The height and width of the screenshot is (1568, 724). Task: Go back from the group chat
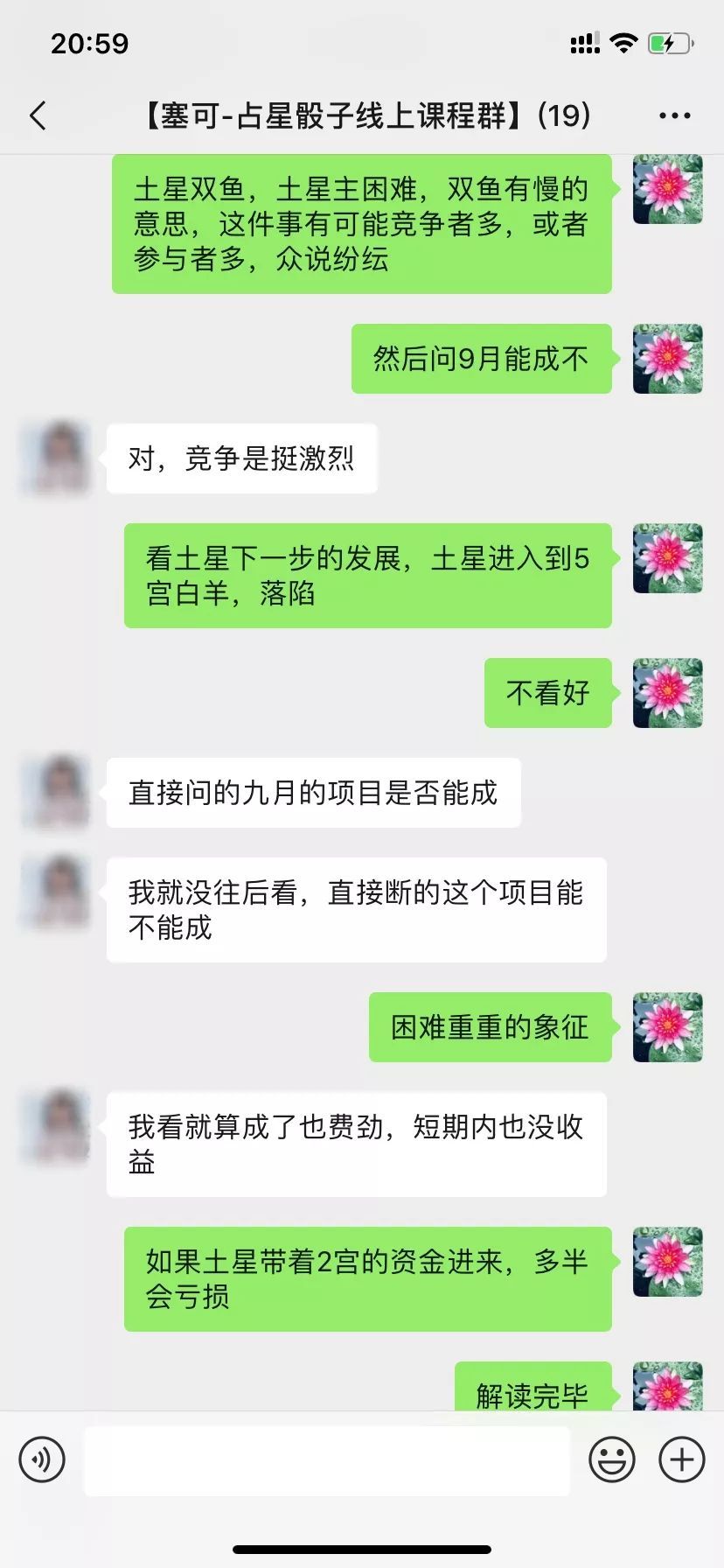coord(38,115)
